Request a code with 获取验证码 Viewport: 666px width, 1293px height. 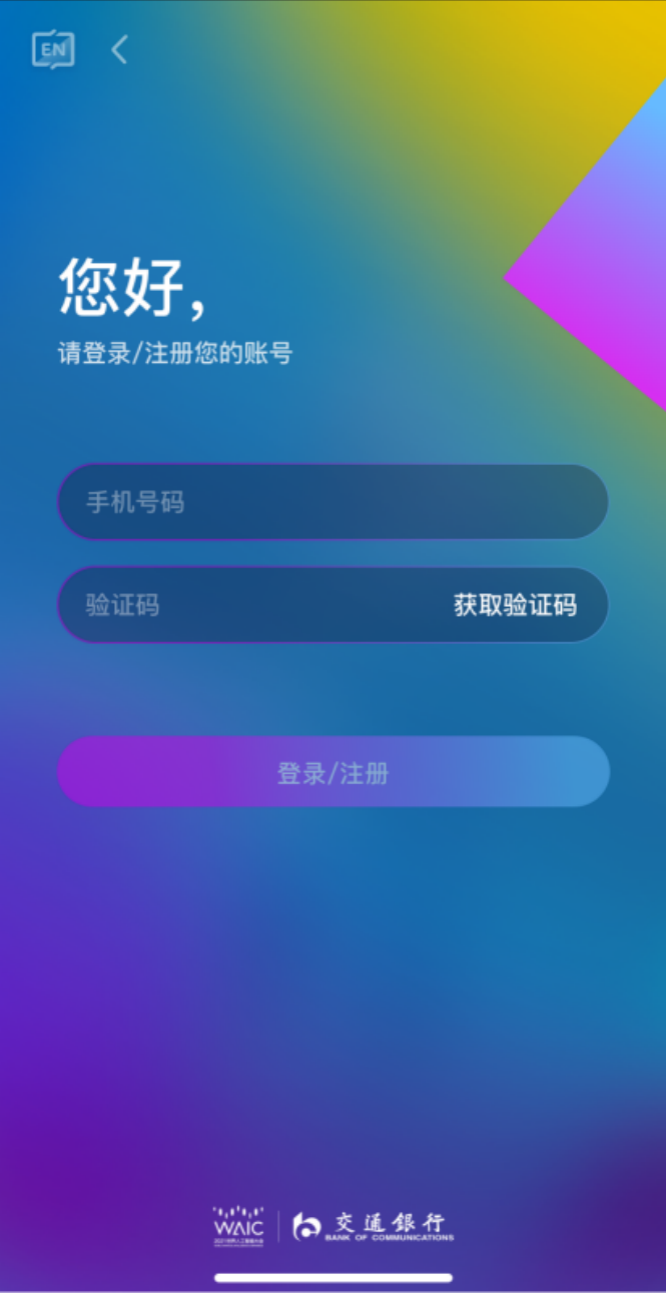coord(515,605)
